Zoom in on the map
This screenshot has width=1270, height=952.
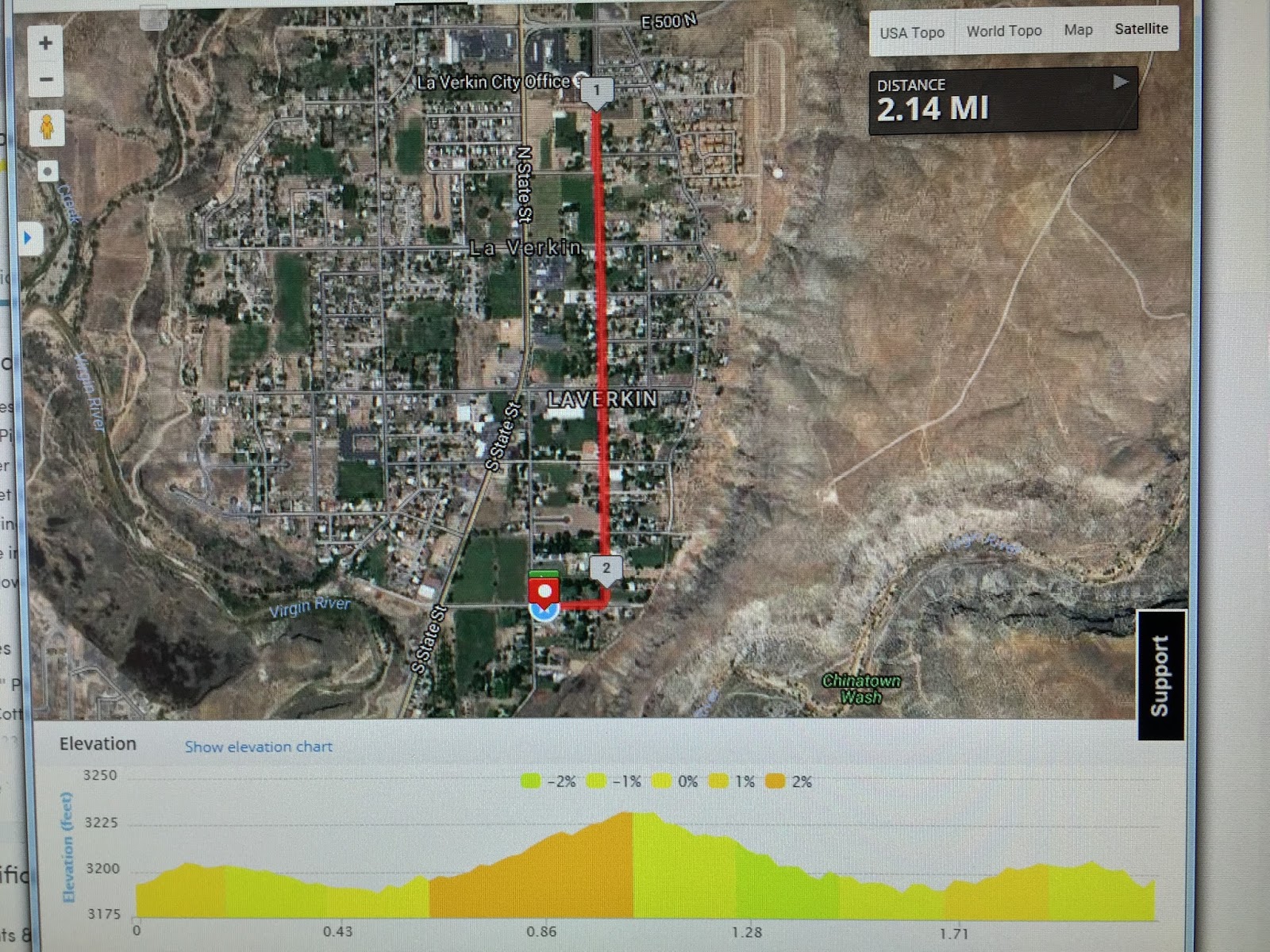[x=46, y=44]
